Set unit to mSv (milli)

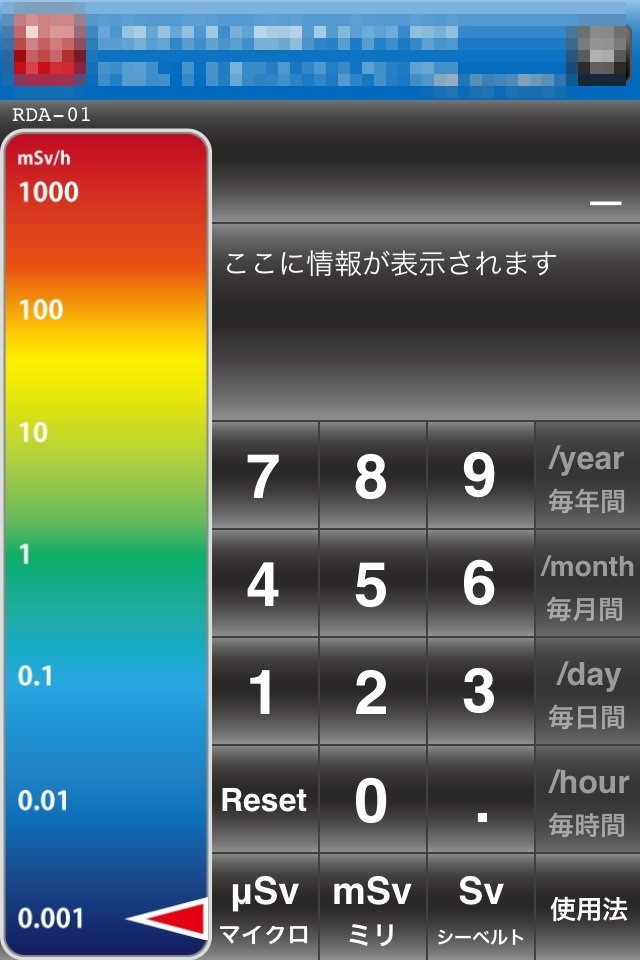373,907
